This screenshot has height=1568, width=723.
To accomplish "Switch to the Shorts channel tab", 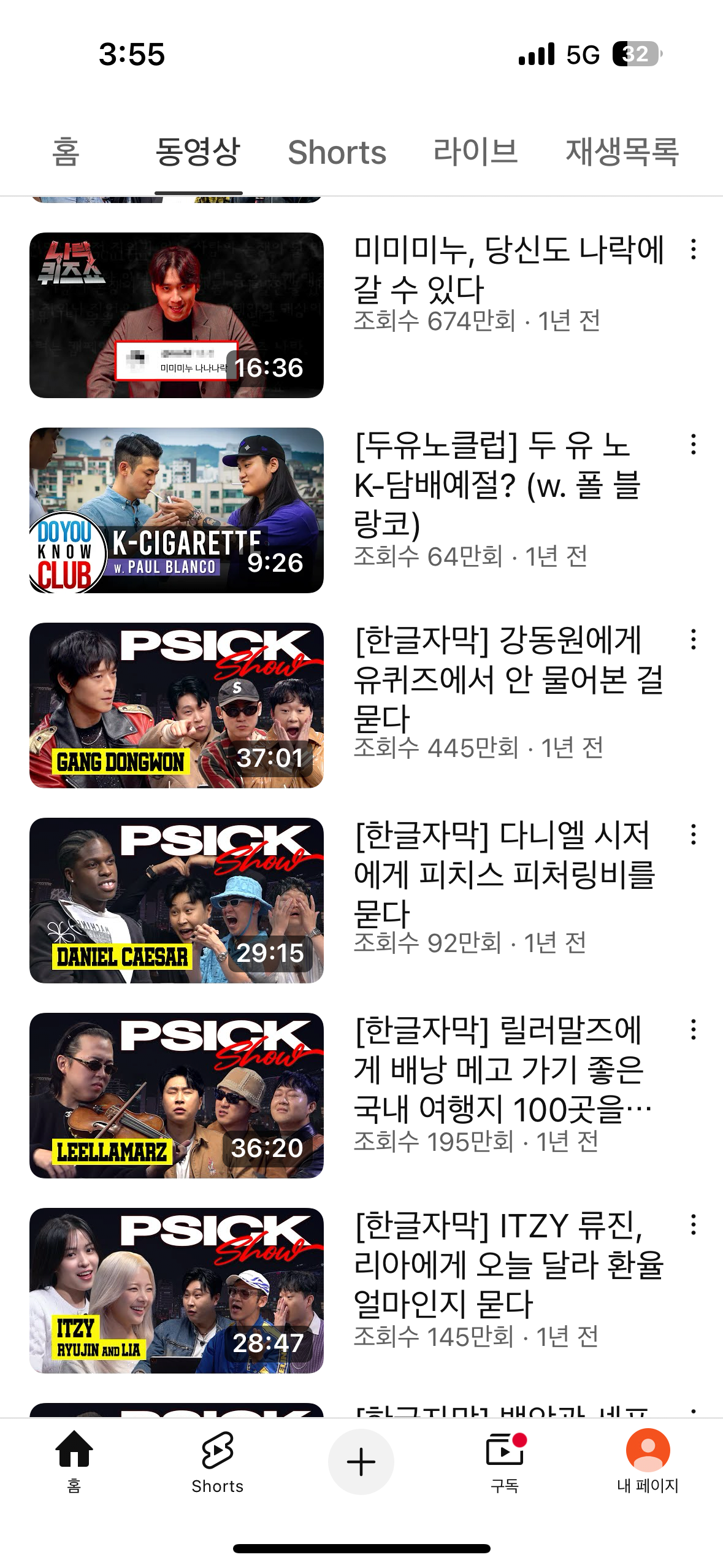I will 337,152.
